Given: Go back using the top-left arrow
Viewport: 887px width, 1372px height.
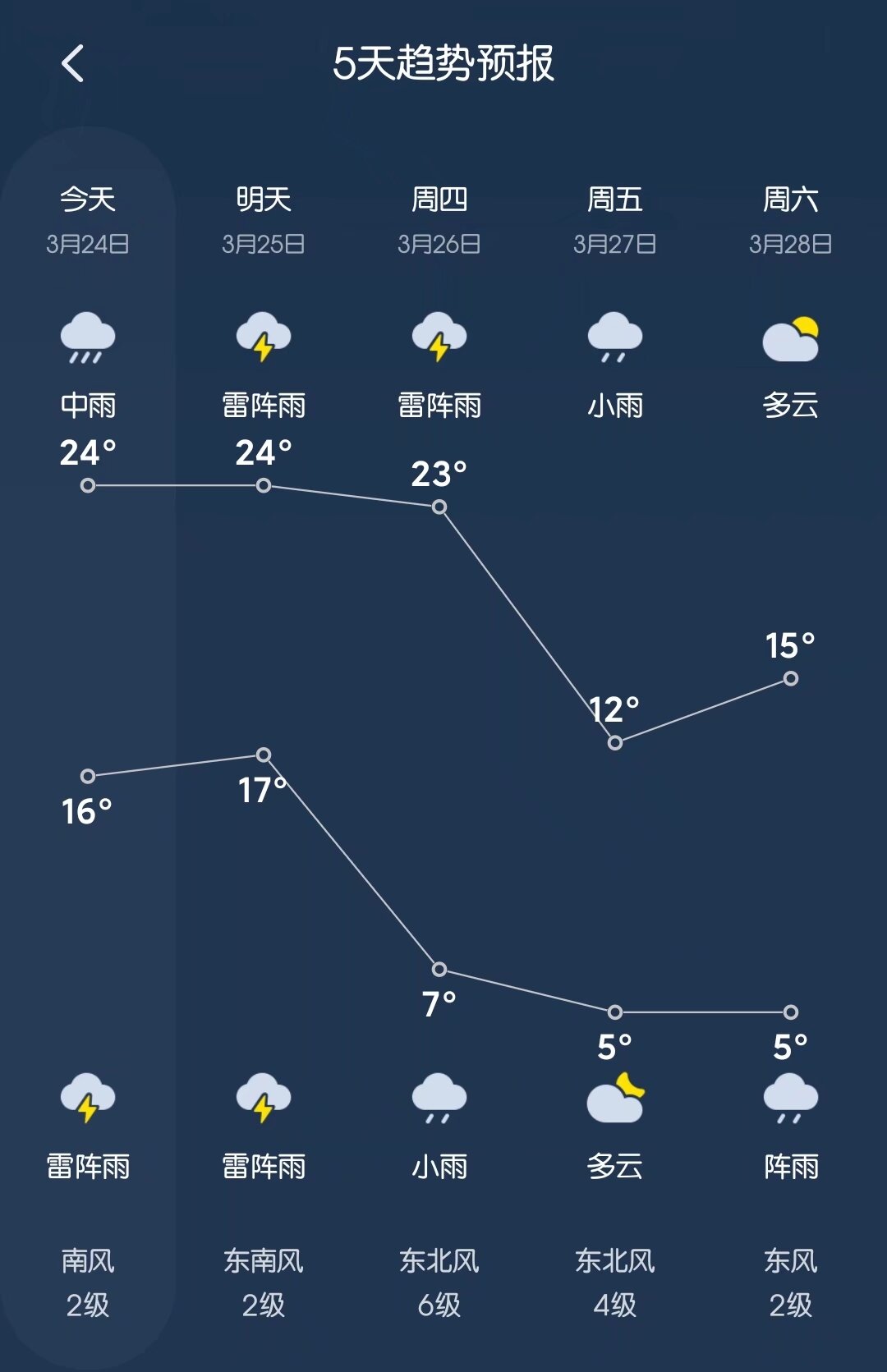Looking at the screenshot, I should [x=73, y=63].
